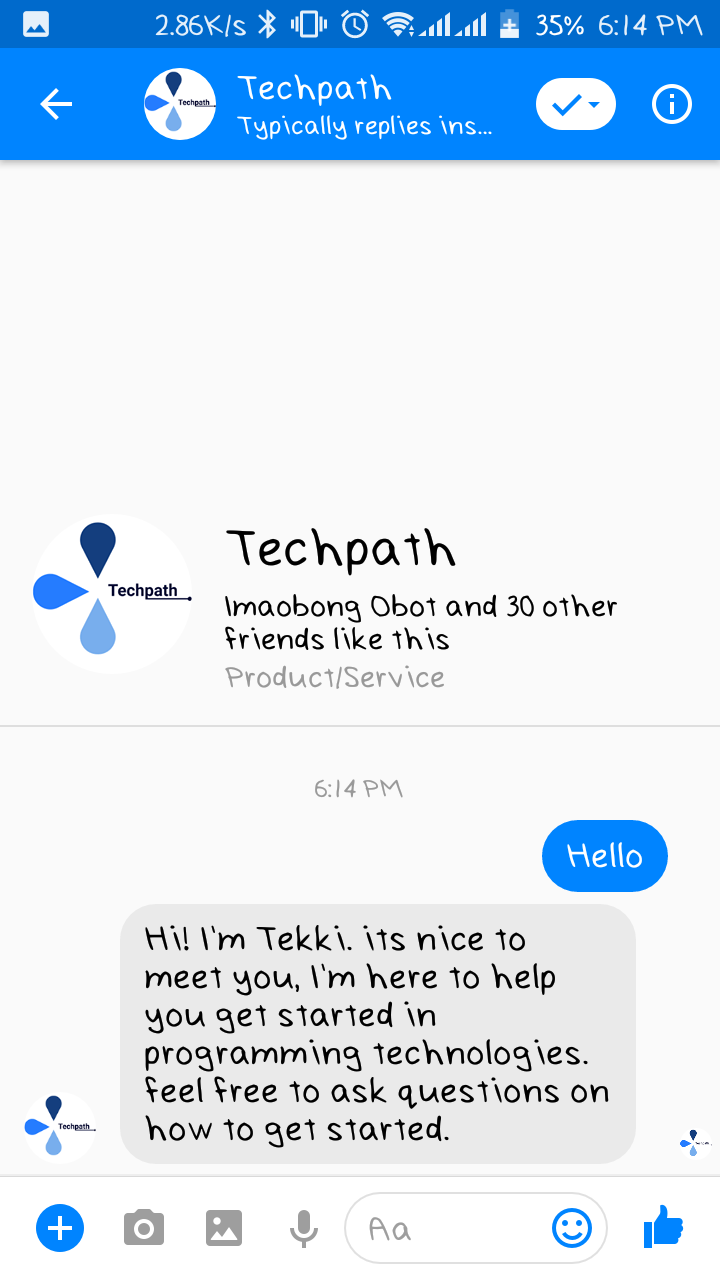Open the photo gallery picker
This screenshot has width=720, height=1280.
click(224, 1227)
